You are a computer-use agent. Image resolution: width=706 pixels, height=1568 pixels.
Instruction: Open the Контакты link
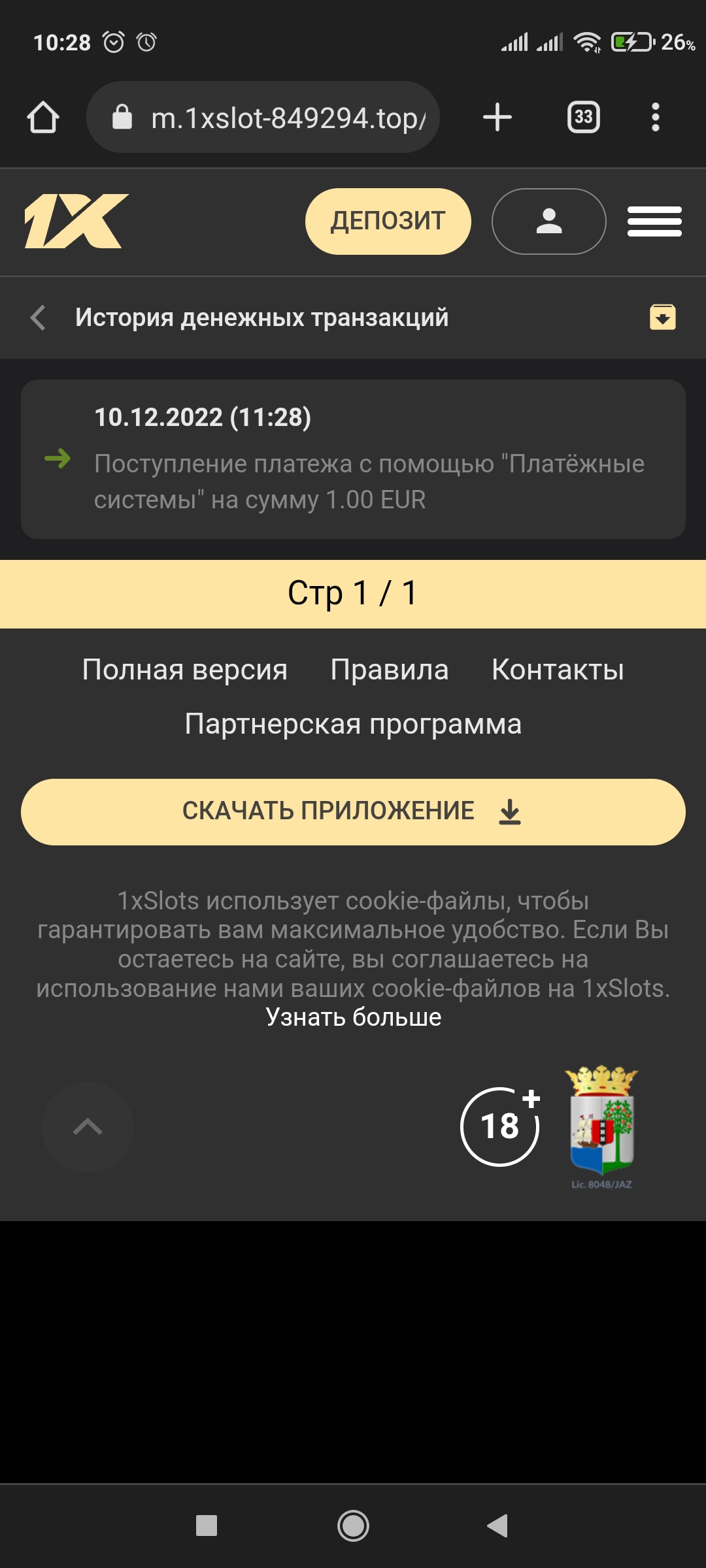click(558, 670)
